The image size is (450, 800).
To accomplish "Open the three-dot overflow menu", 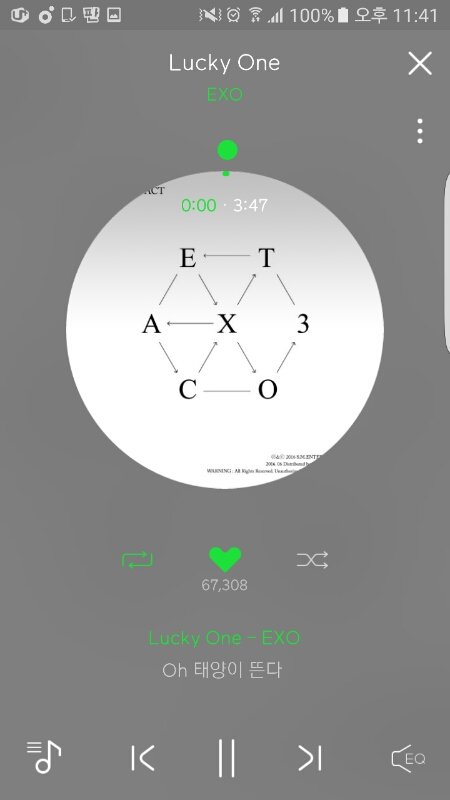I will [420, 131].
